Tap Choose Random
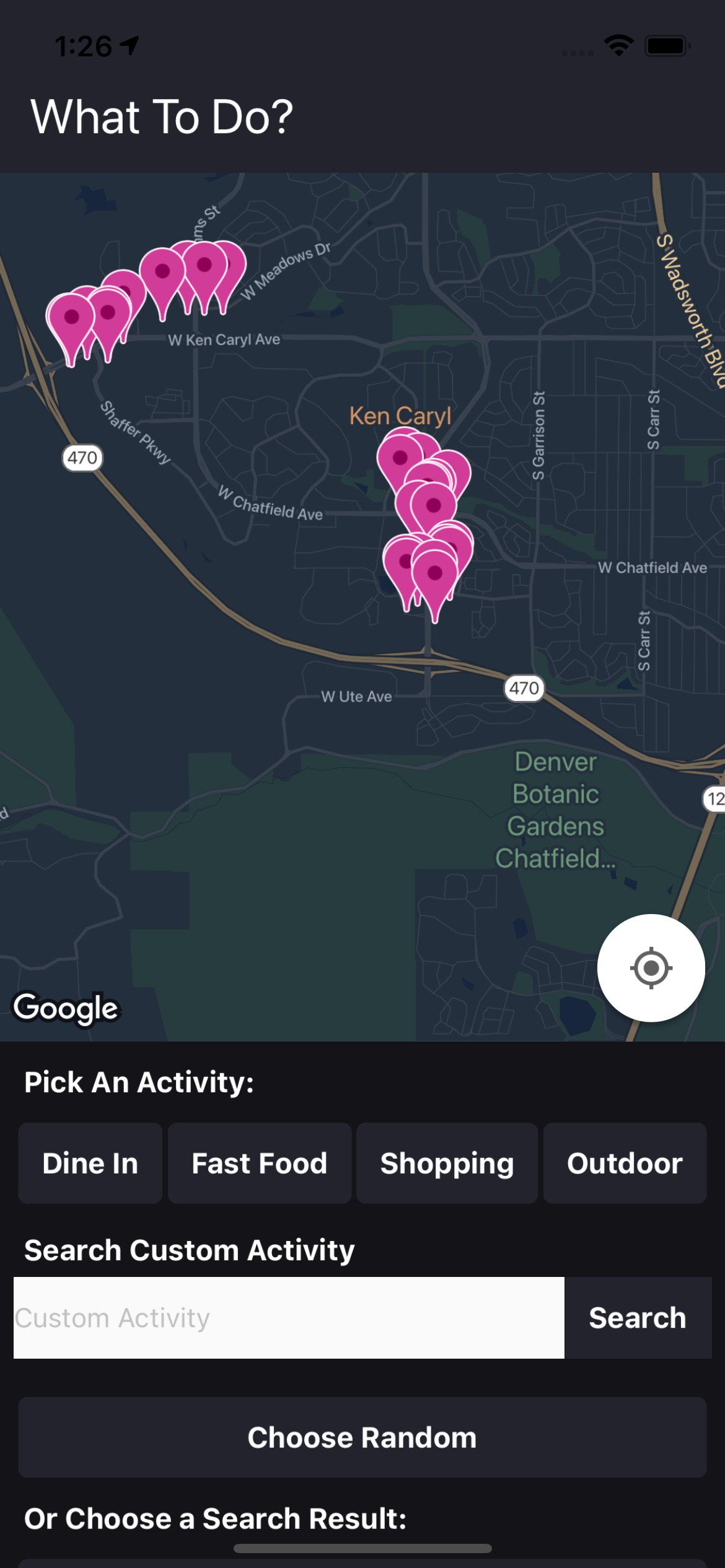Screen dimensions: 725x1568 tap(362, 1437)
